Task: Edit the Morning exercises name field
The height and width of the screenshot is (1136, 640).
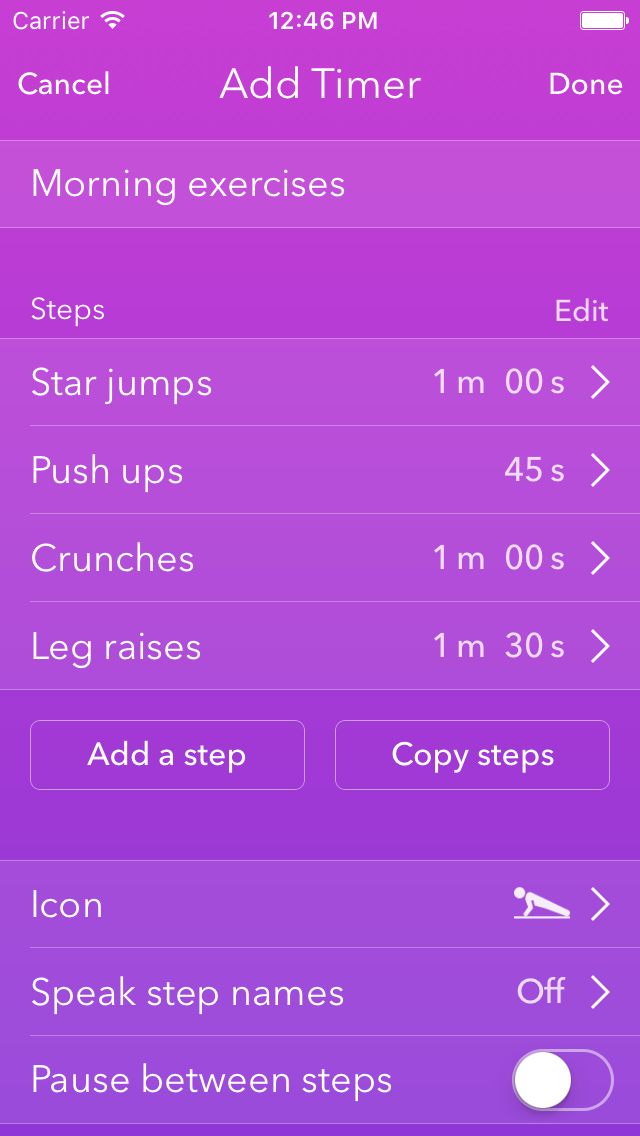Action: (320, 184)
